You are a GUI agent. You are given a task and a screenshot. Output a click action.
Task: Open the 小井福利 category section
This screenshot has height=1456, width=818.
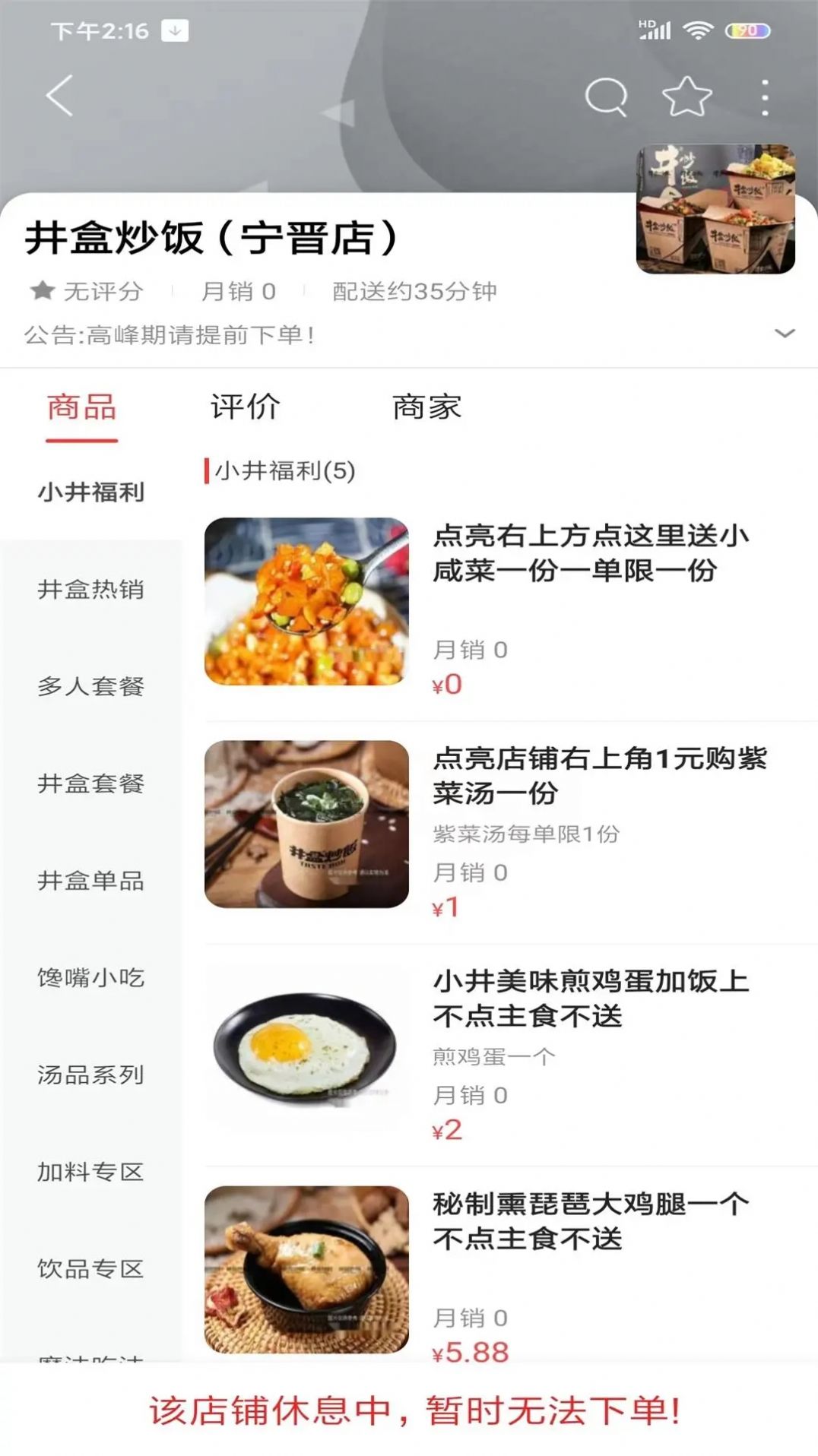click(x=90, y=492)
